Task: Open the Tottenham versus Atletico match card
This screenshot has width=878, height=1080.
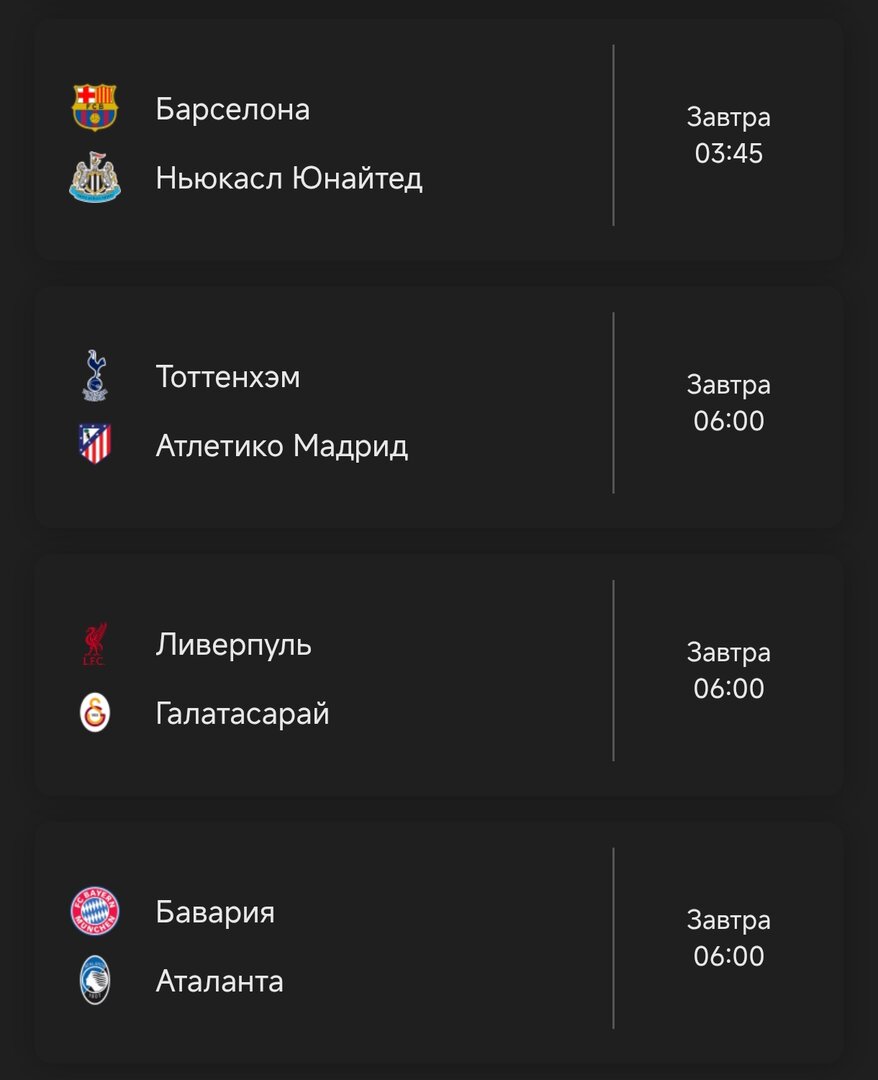Action: 439,405
